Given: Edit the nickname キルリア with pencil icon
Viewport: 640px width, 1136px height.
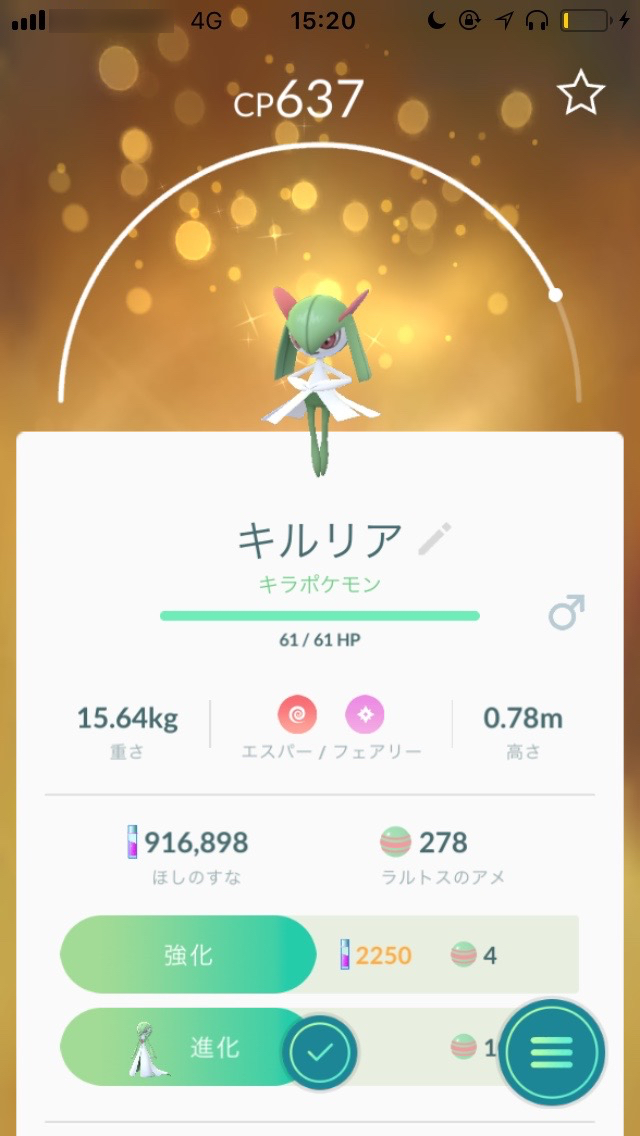Looking at the screenshot, I should pos(434,540).
